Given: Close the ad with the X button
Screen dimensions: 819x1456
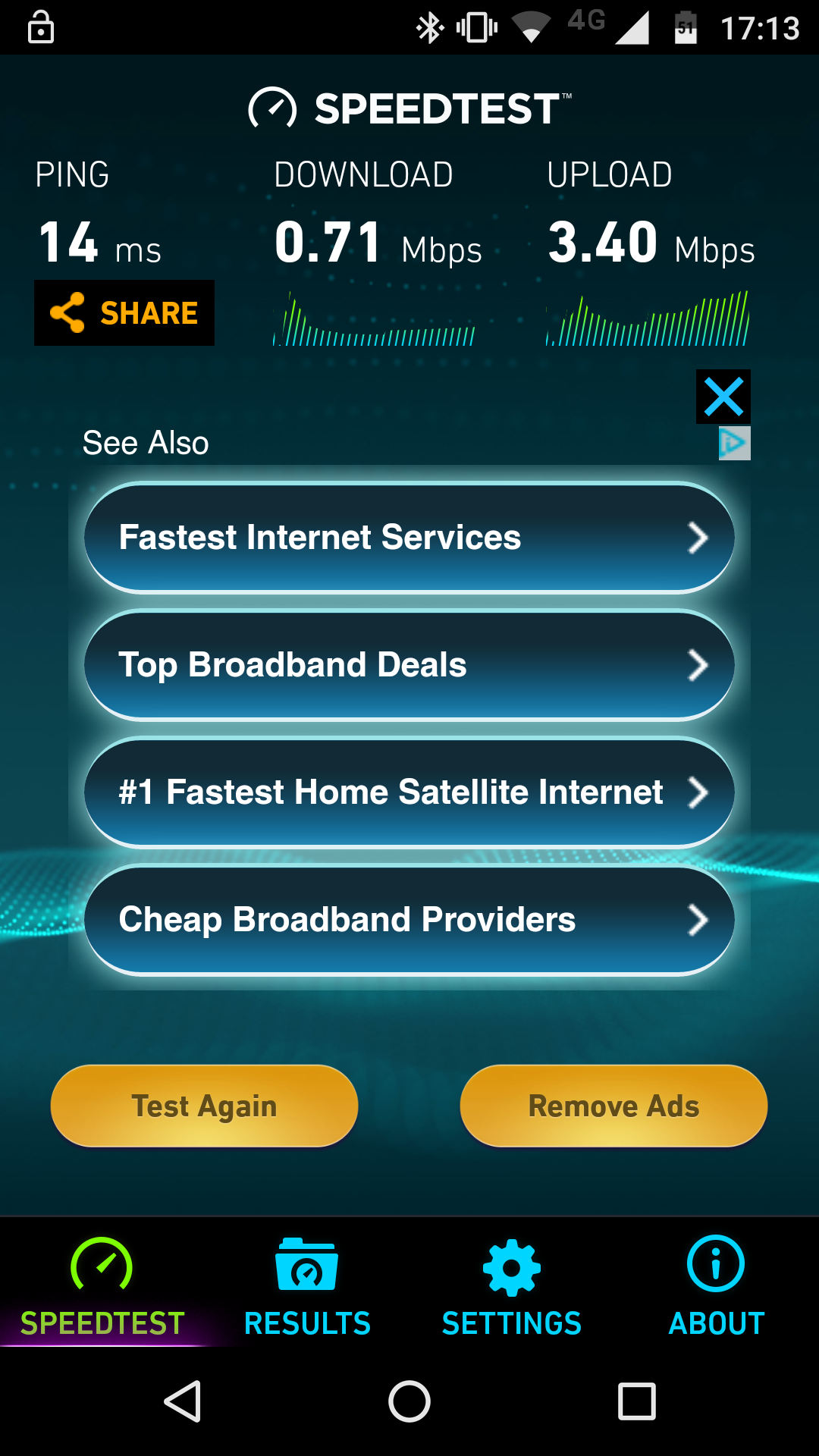Looking at the screenshot, I should click(x=723, y=397).
